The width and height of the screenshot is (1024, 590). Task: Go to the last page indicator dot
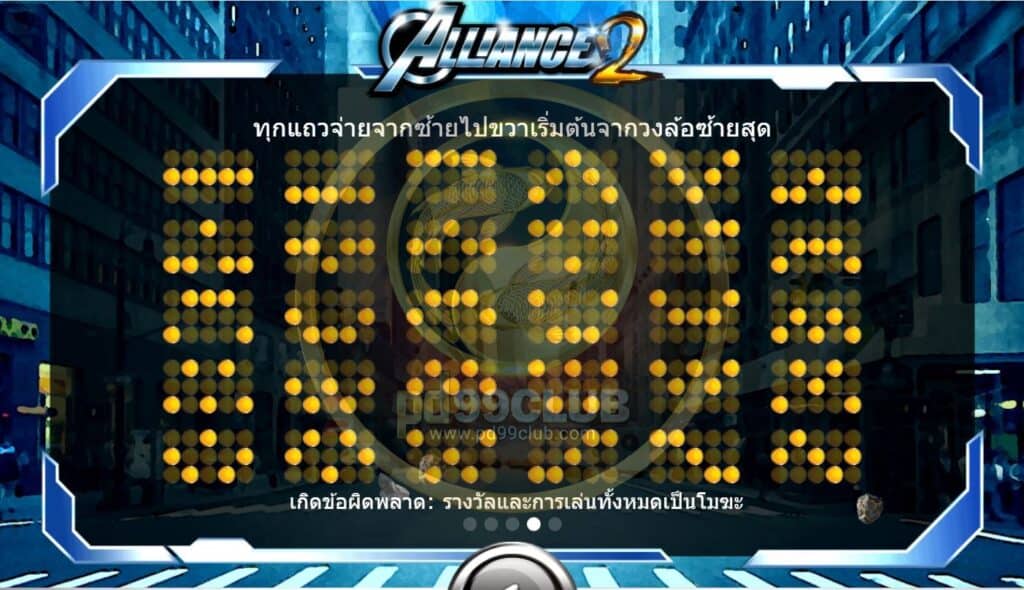[555, 524]
